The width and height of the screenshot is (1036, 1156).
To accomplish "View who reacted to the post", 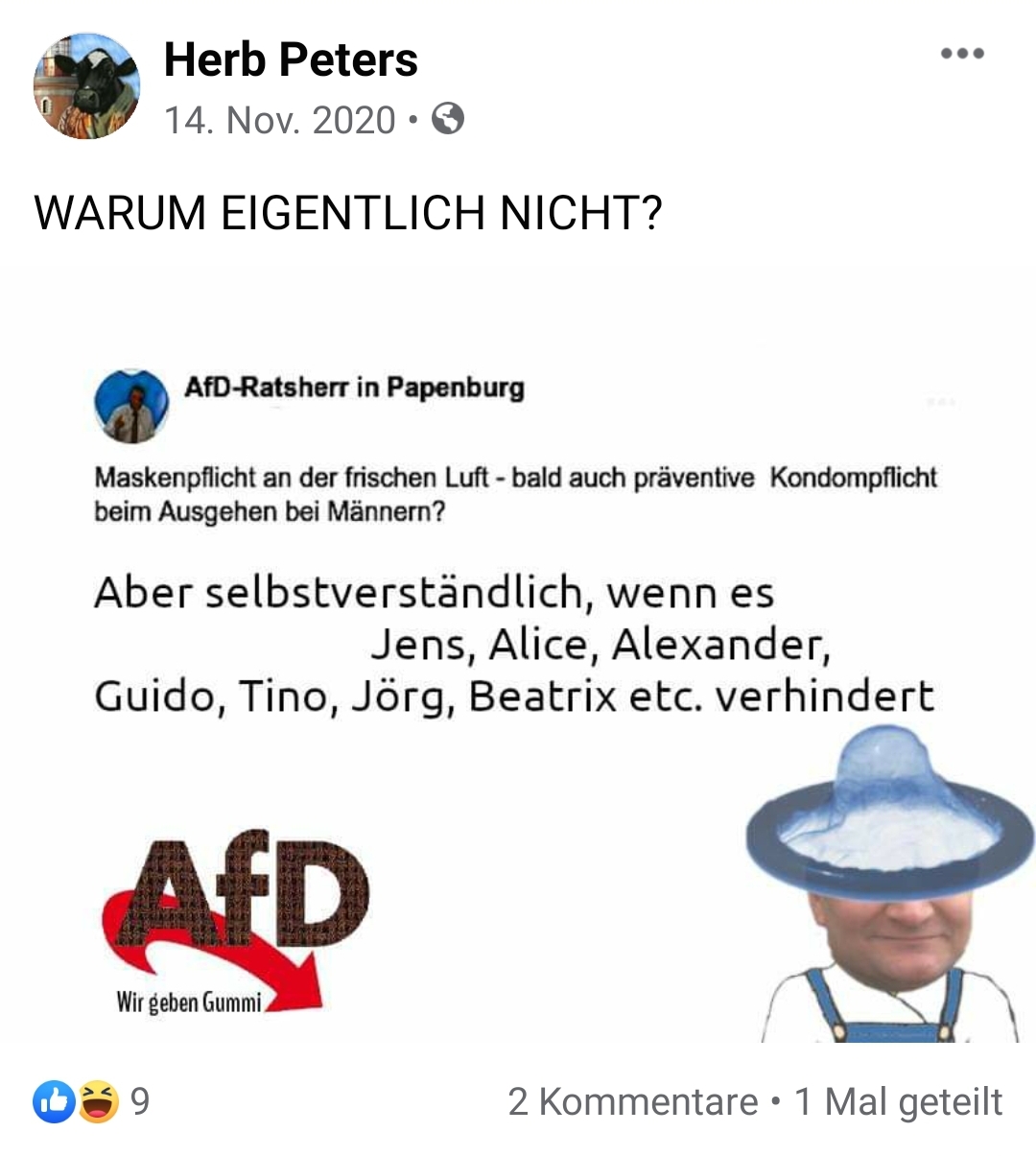I will pos(92,1101).
